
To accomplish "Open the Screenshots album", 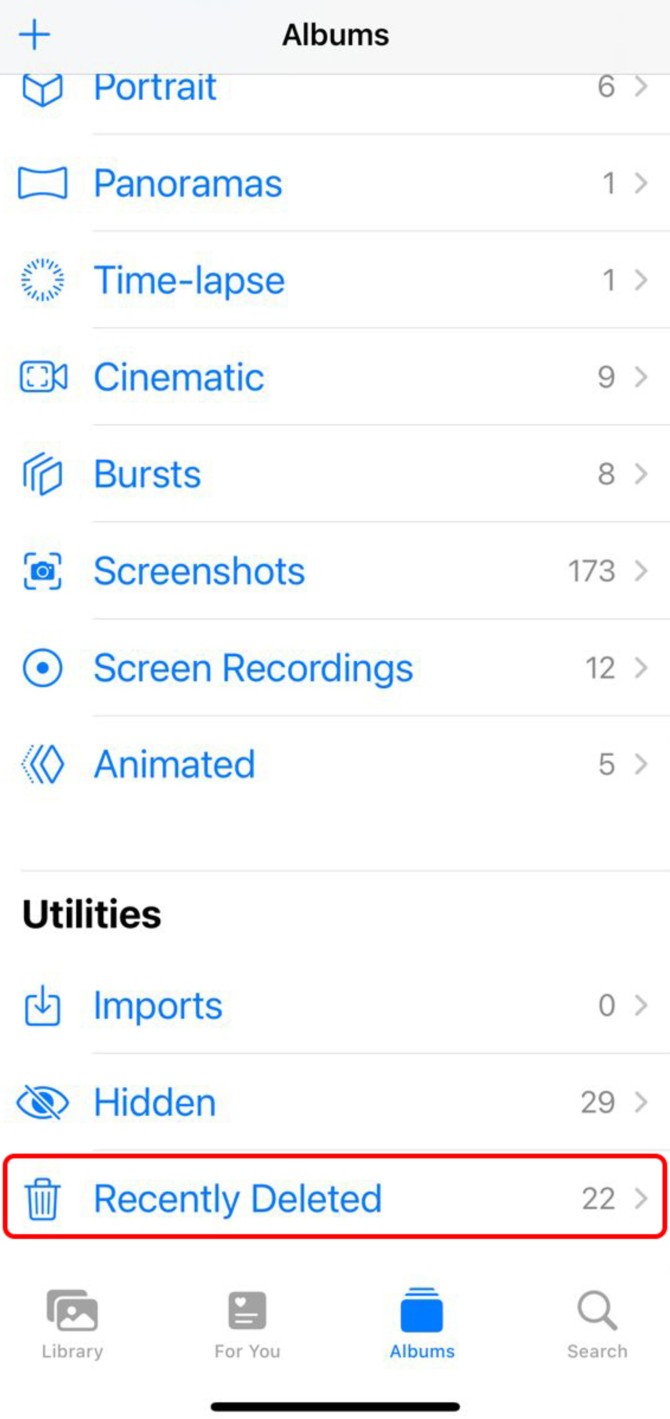I will point(335,571).
